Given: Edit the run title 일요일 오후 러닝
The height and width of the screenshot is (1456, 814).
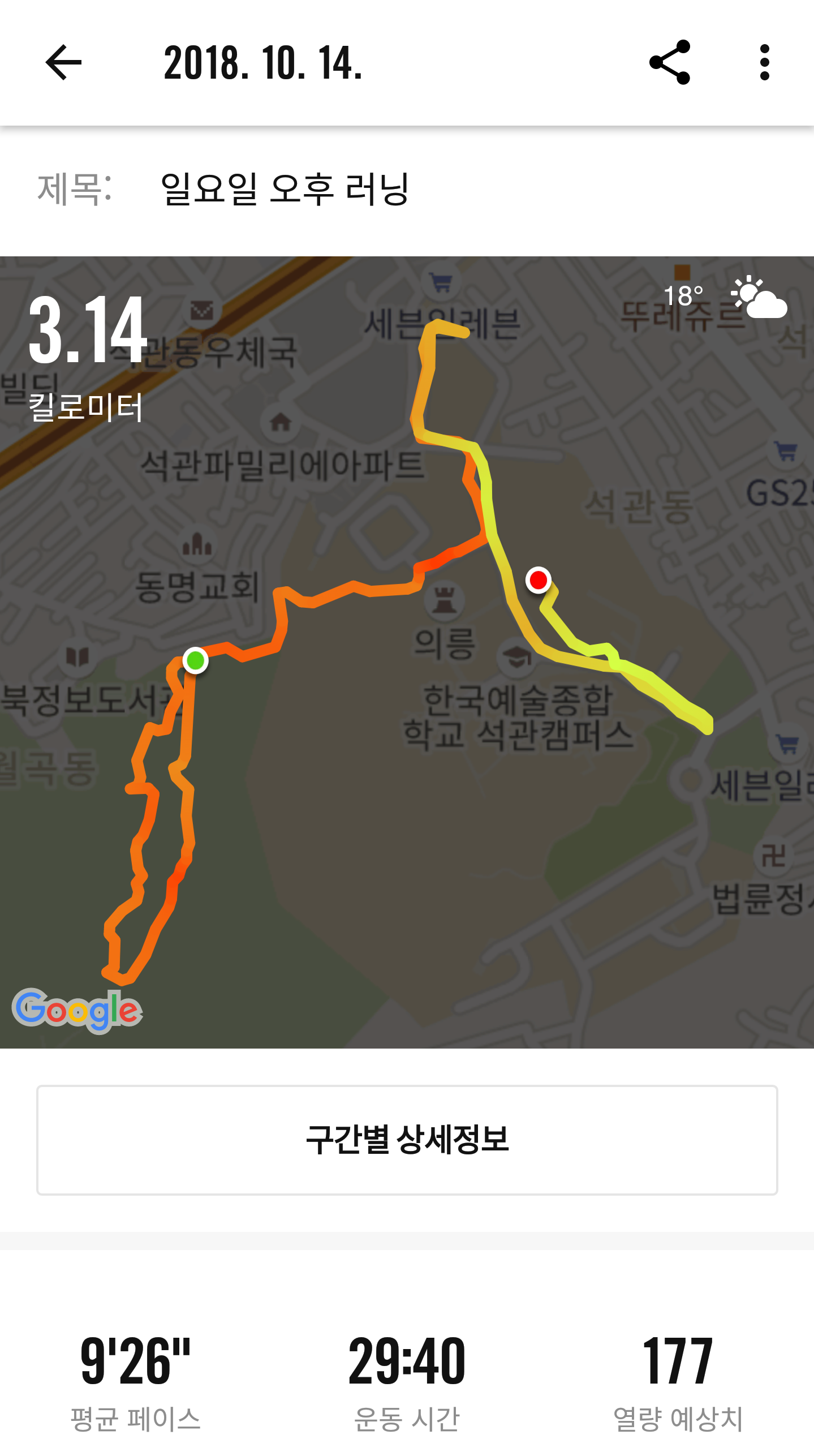Looking at the screenshot, I should 285,189.
